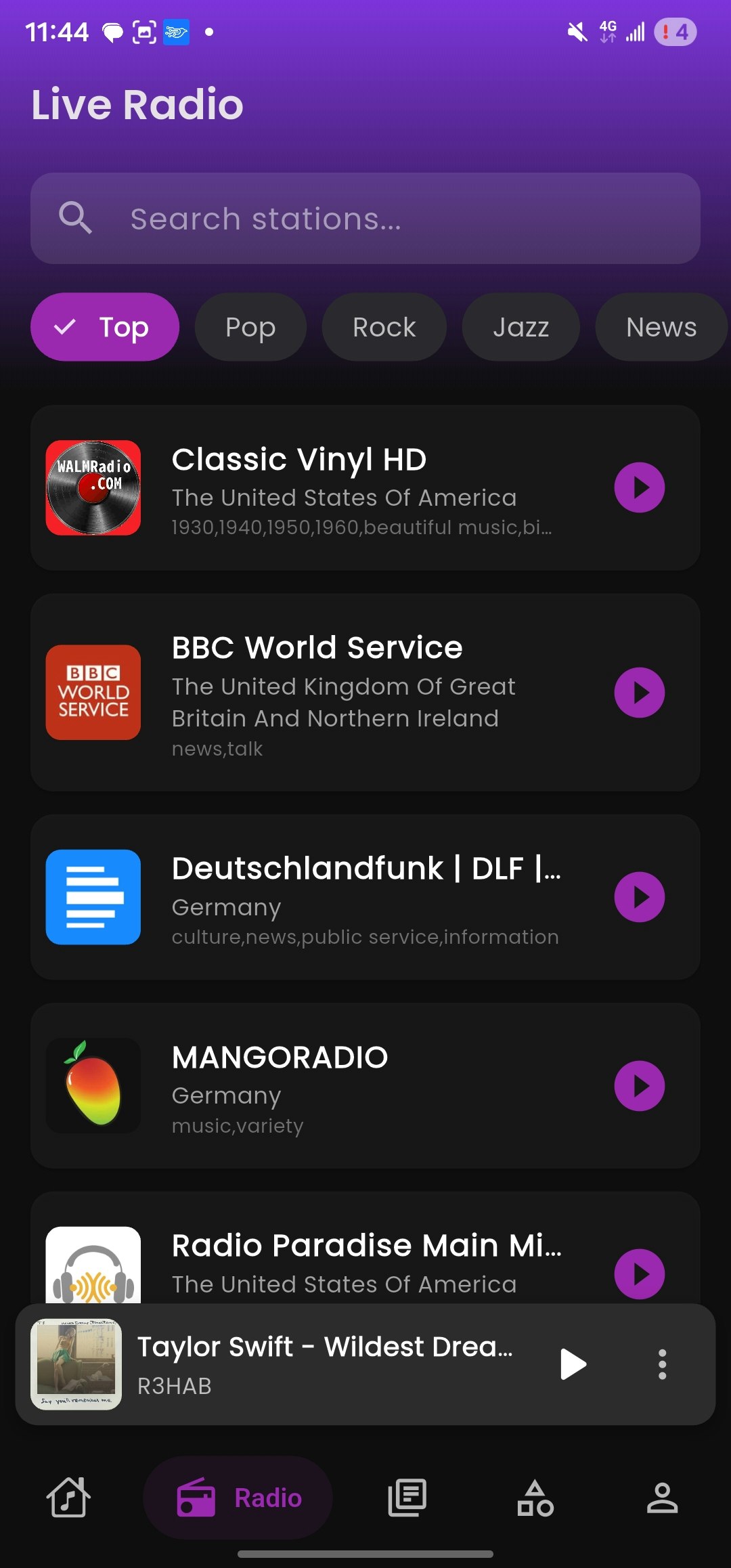Play the Deutschlandfunk station

click(x=639, y=897)
